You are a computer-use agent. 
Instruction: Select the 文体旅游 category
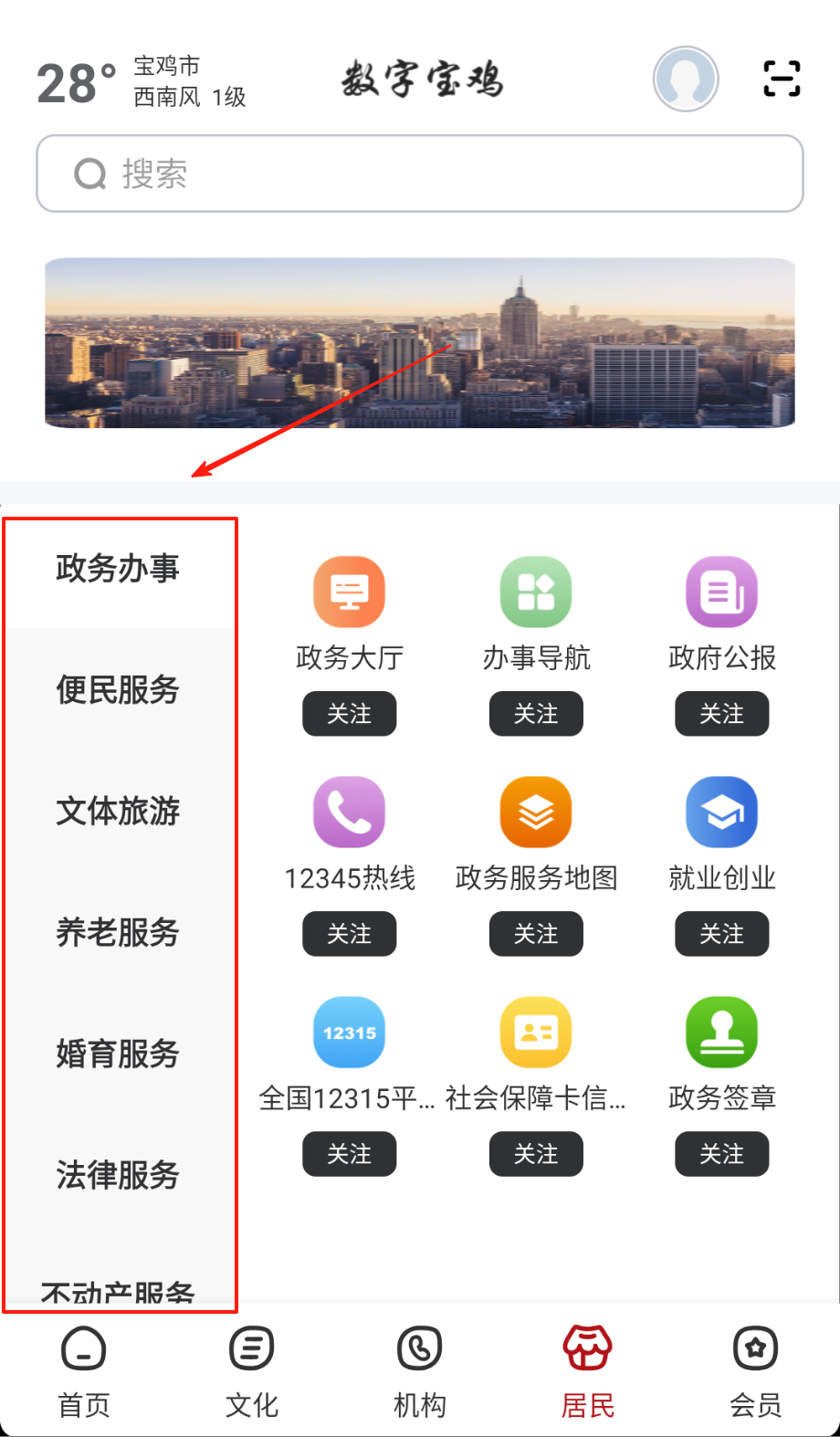coord(118,811)
